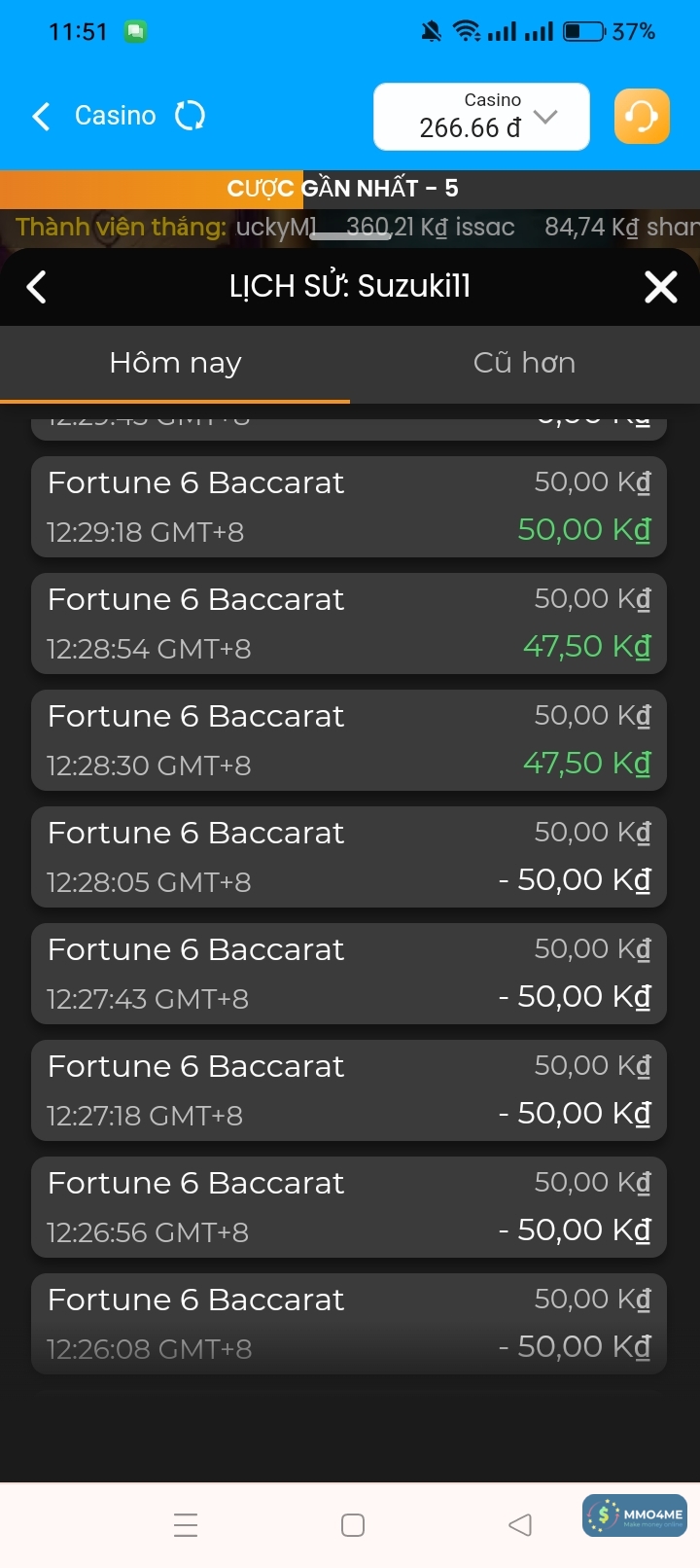700x1568 pixels.
Task: Show details of the 12:27:18 bet
Action: pyautogui.click(x=349, y=1090)
